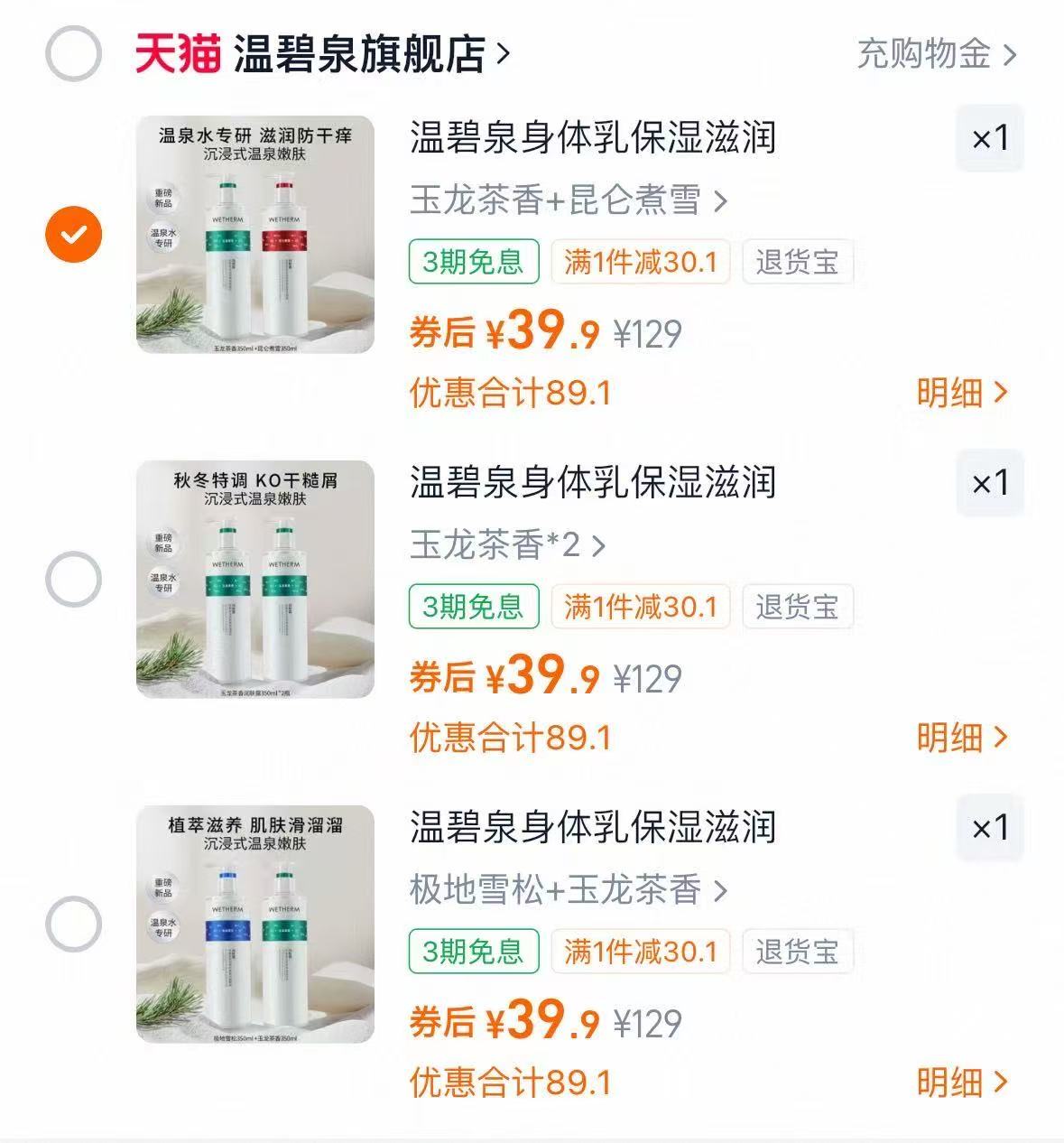
Task: Open the 天猫 Tmall logo
Action: [x=177, y=51]
